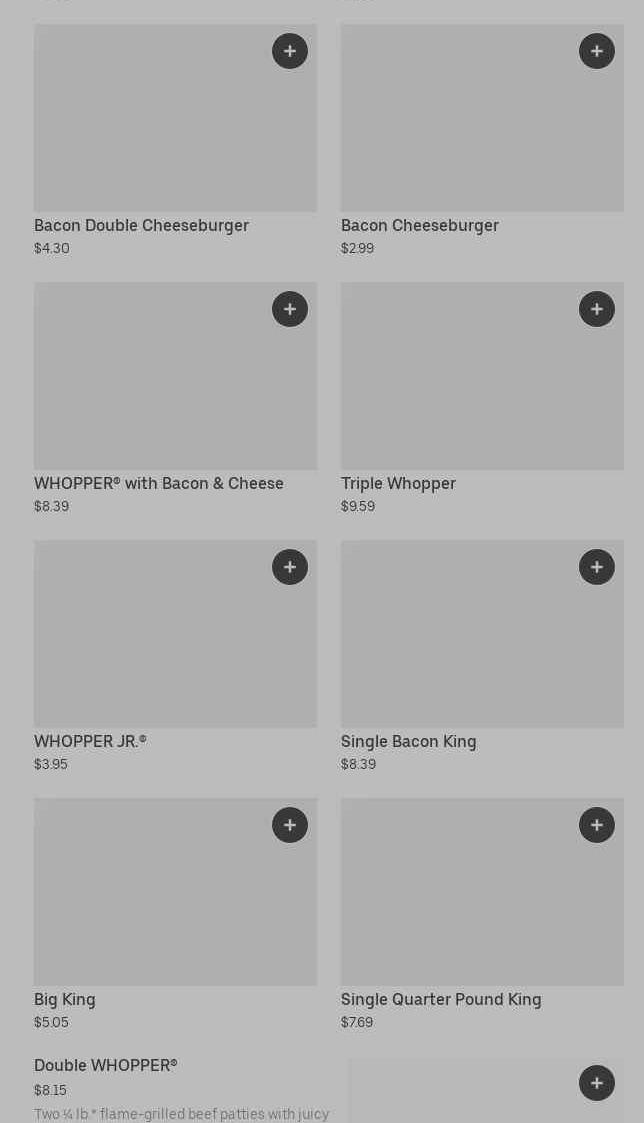View Single Quarter Pound King details
The height and width of the screenshot is (1123, 644).
482,914
